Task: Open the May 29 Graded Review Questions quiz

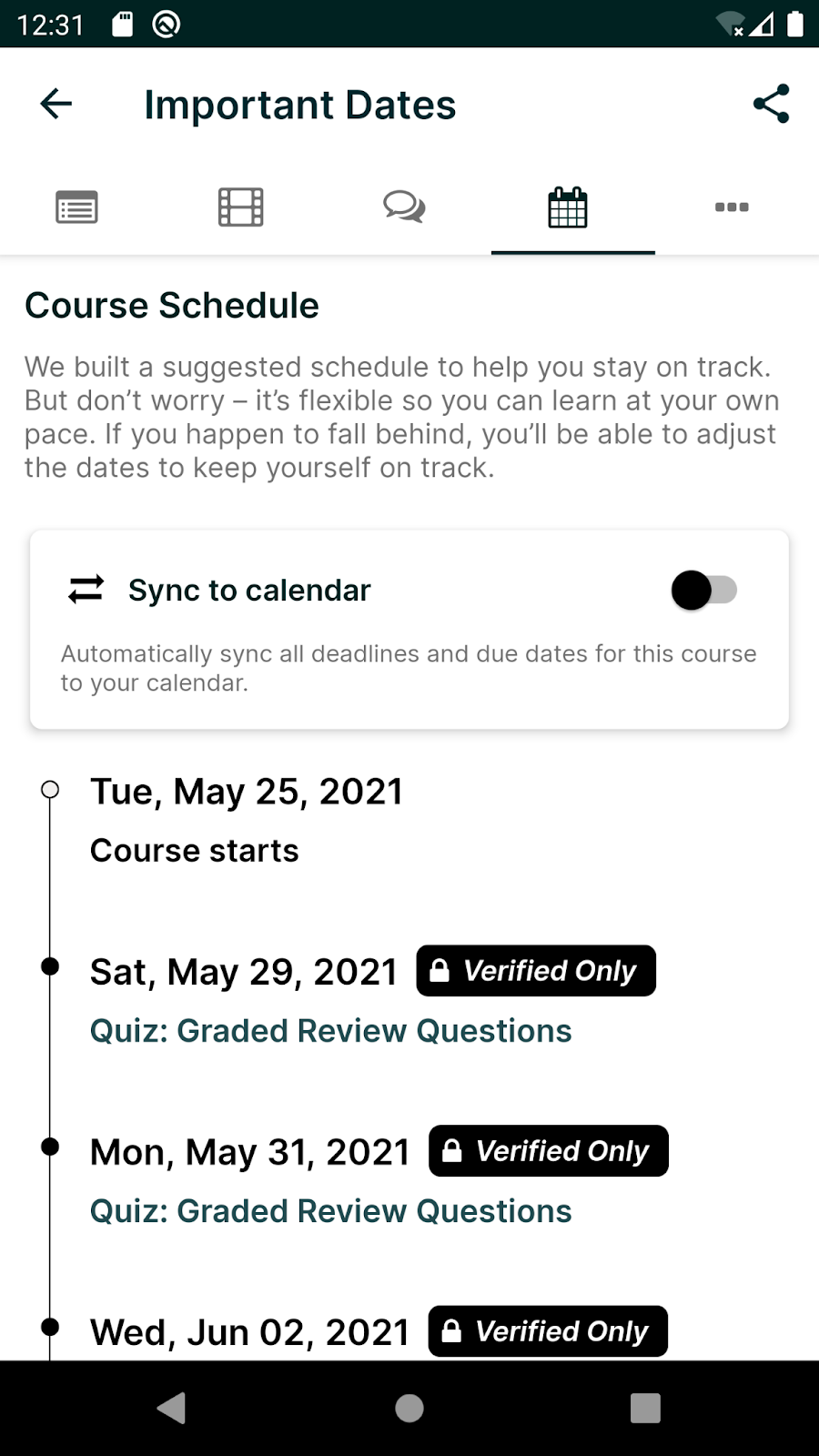Action: 330,1031
